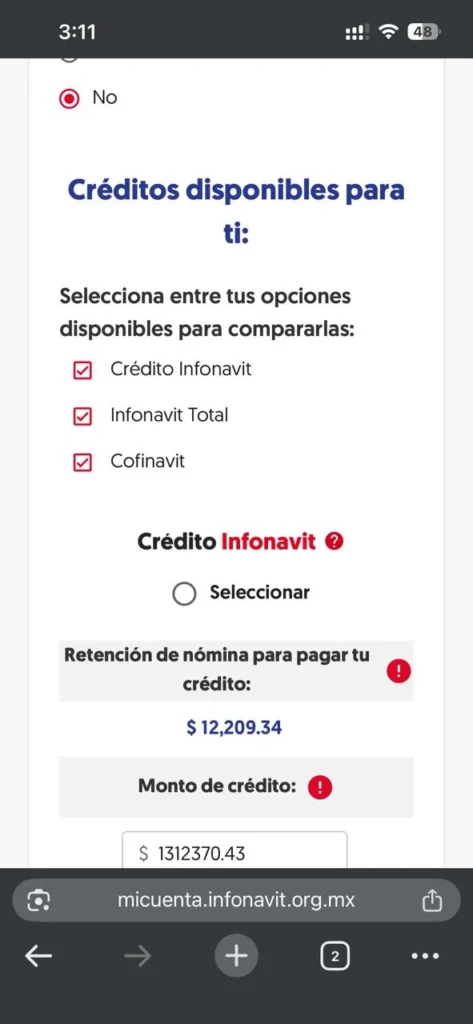Viewport: 473px width, 1024px height.
Task: Uncheck the Cofinavit checkbox
Action: [82, 462]
